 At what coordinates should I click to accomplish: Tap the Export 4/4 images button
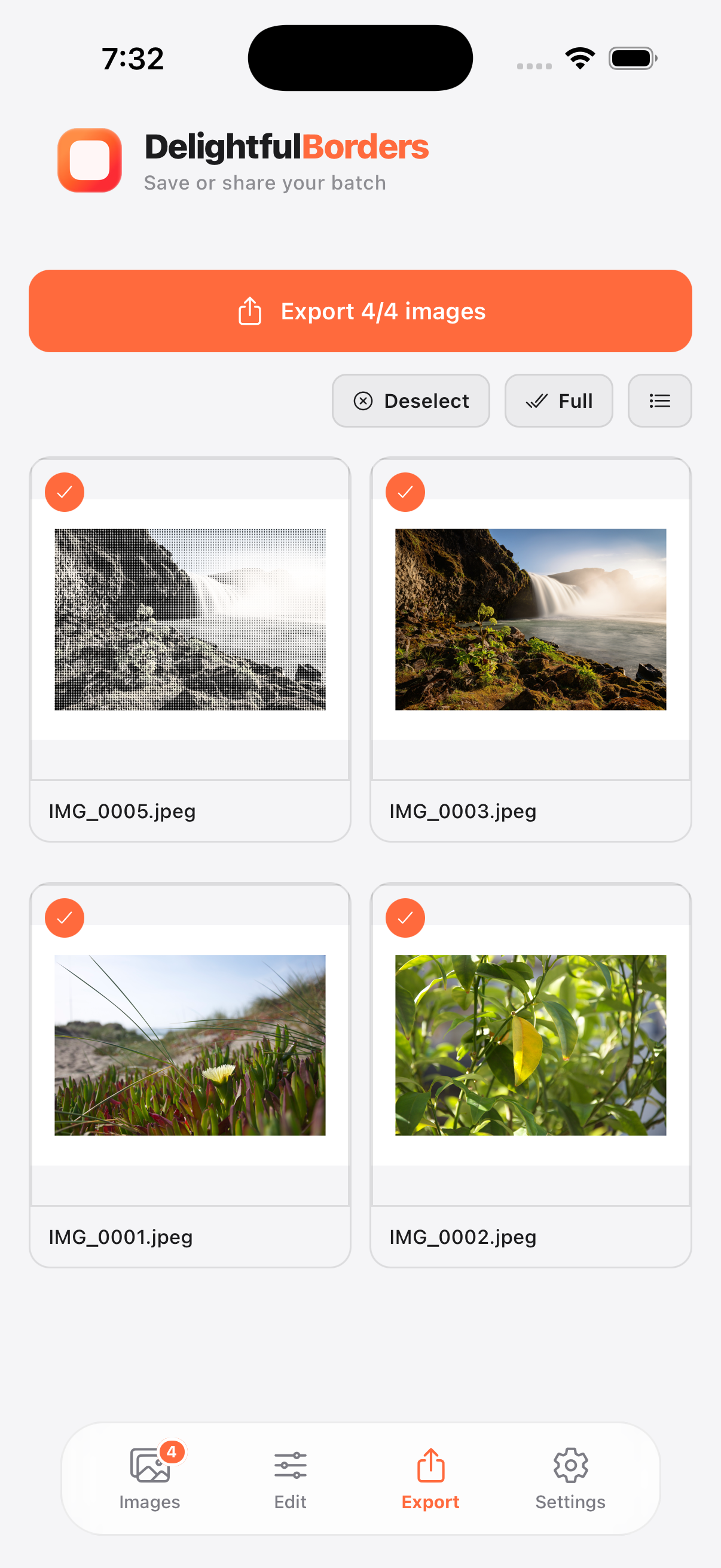pos(360,311)
